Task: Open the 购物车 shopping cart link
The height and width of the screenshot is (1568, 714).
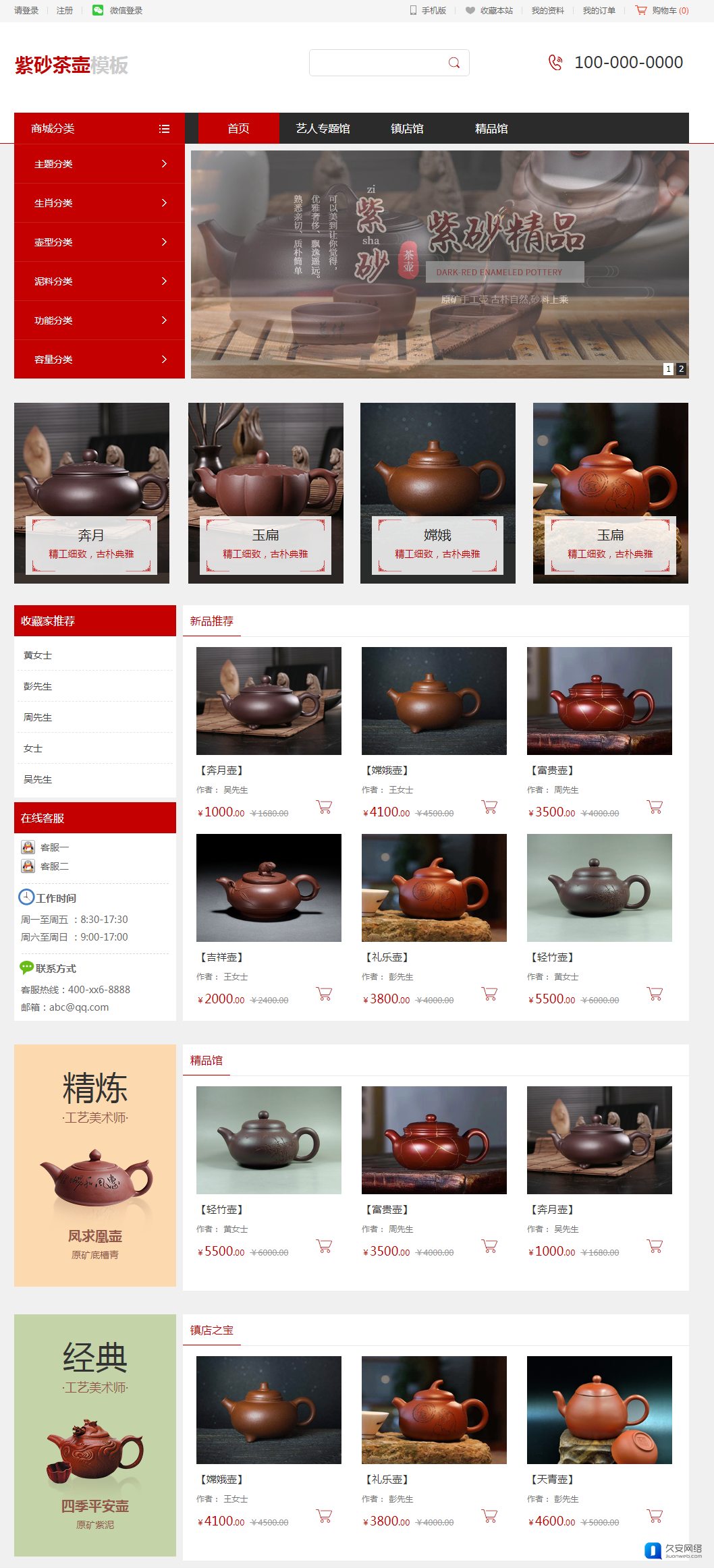Action: (662, 11)
